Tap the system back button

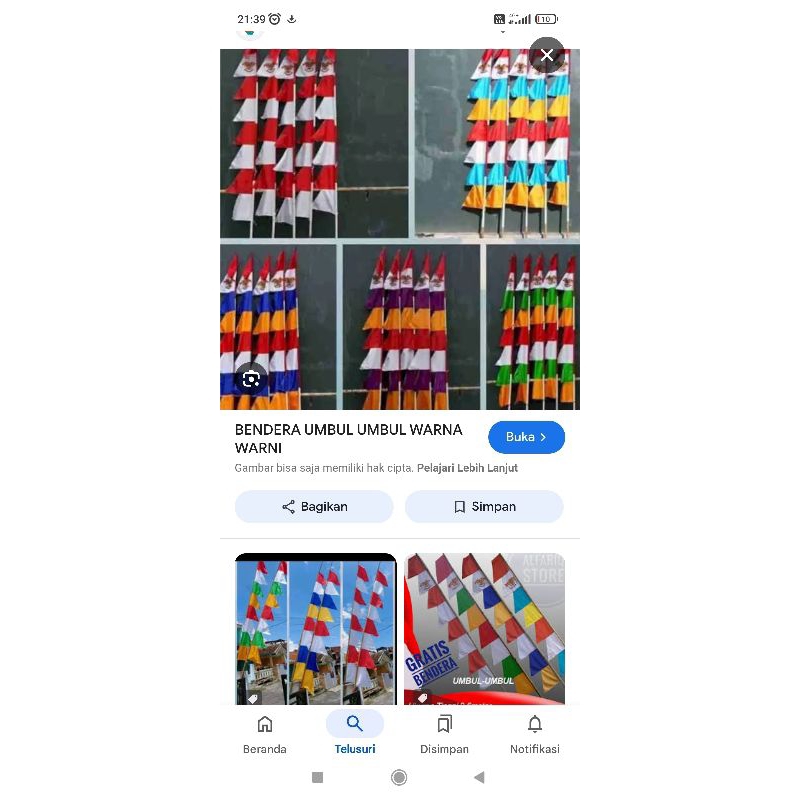tap(479, 777)
